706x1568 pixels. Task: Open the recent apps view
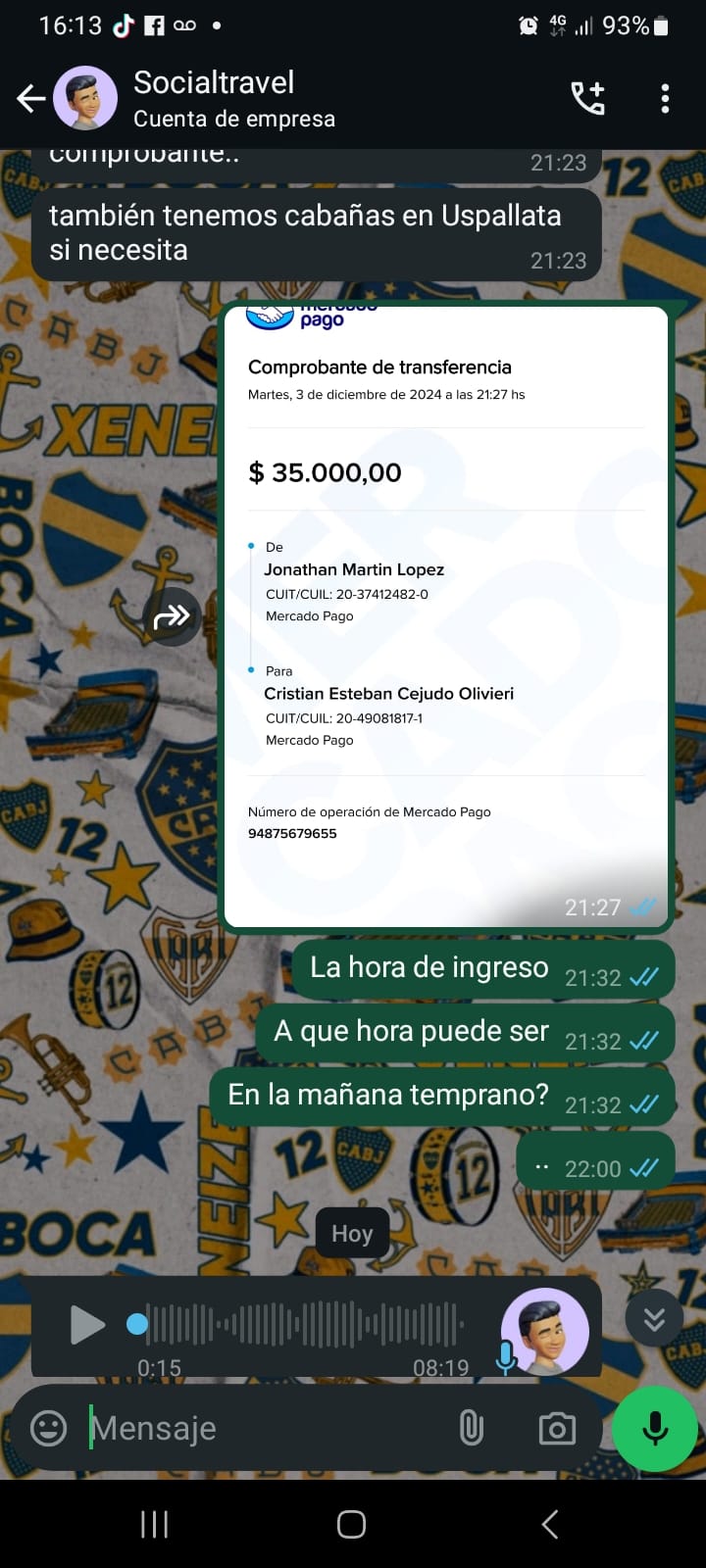point(154,1524)
